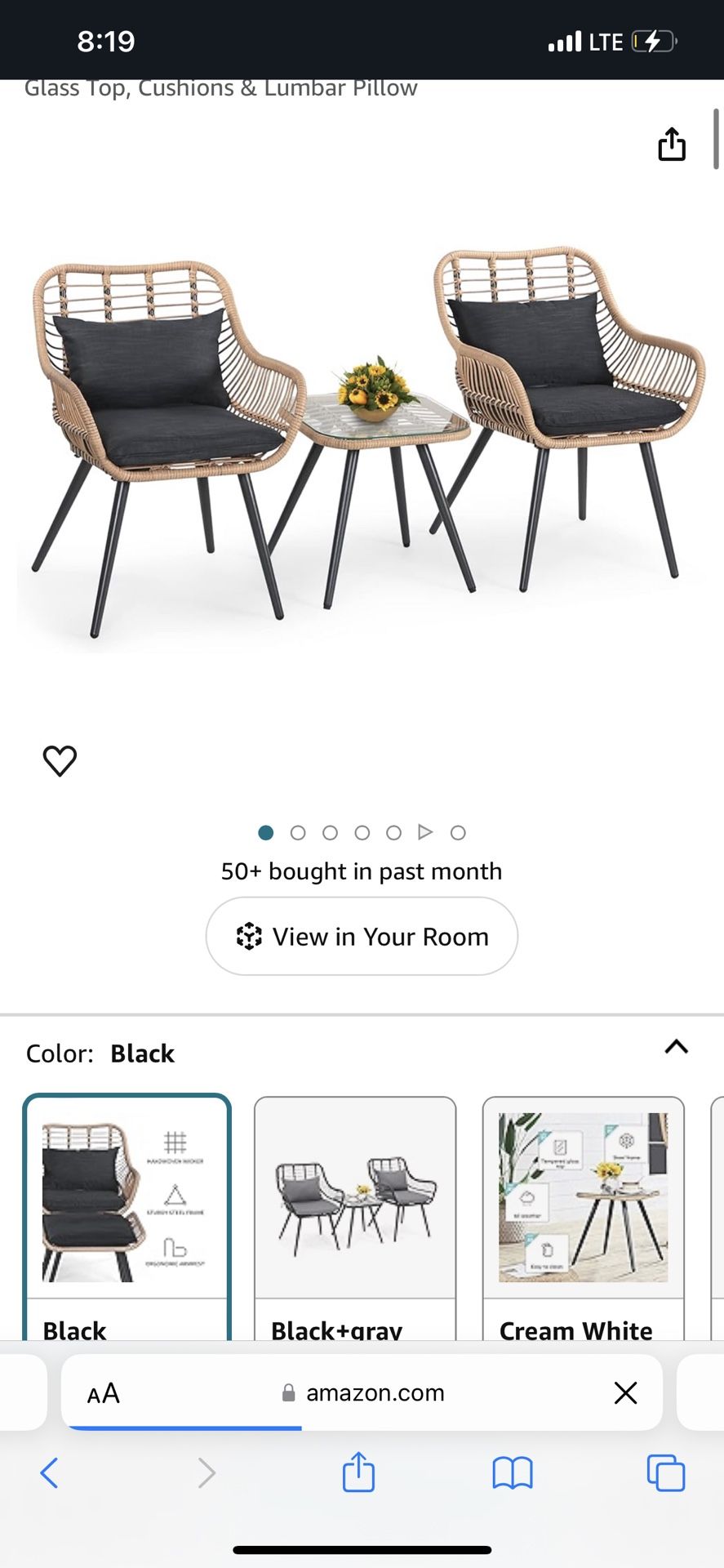Viewport: 724px width, 1568px height.
Task: Open the page text size menu with AA
Action: point(103,1393)
